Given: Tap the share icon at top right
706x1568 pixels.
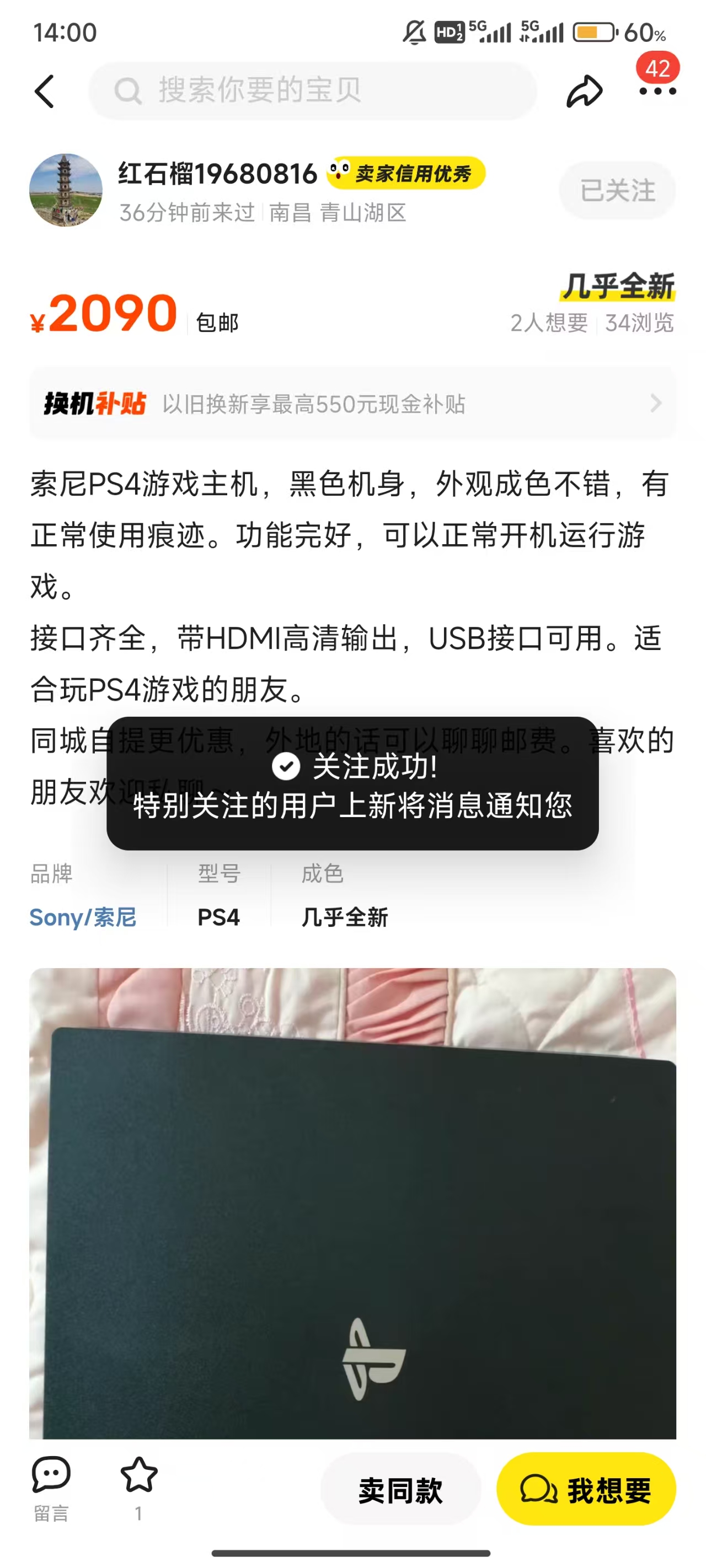Looking at the screenshot, I should (x=584, y=92).
